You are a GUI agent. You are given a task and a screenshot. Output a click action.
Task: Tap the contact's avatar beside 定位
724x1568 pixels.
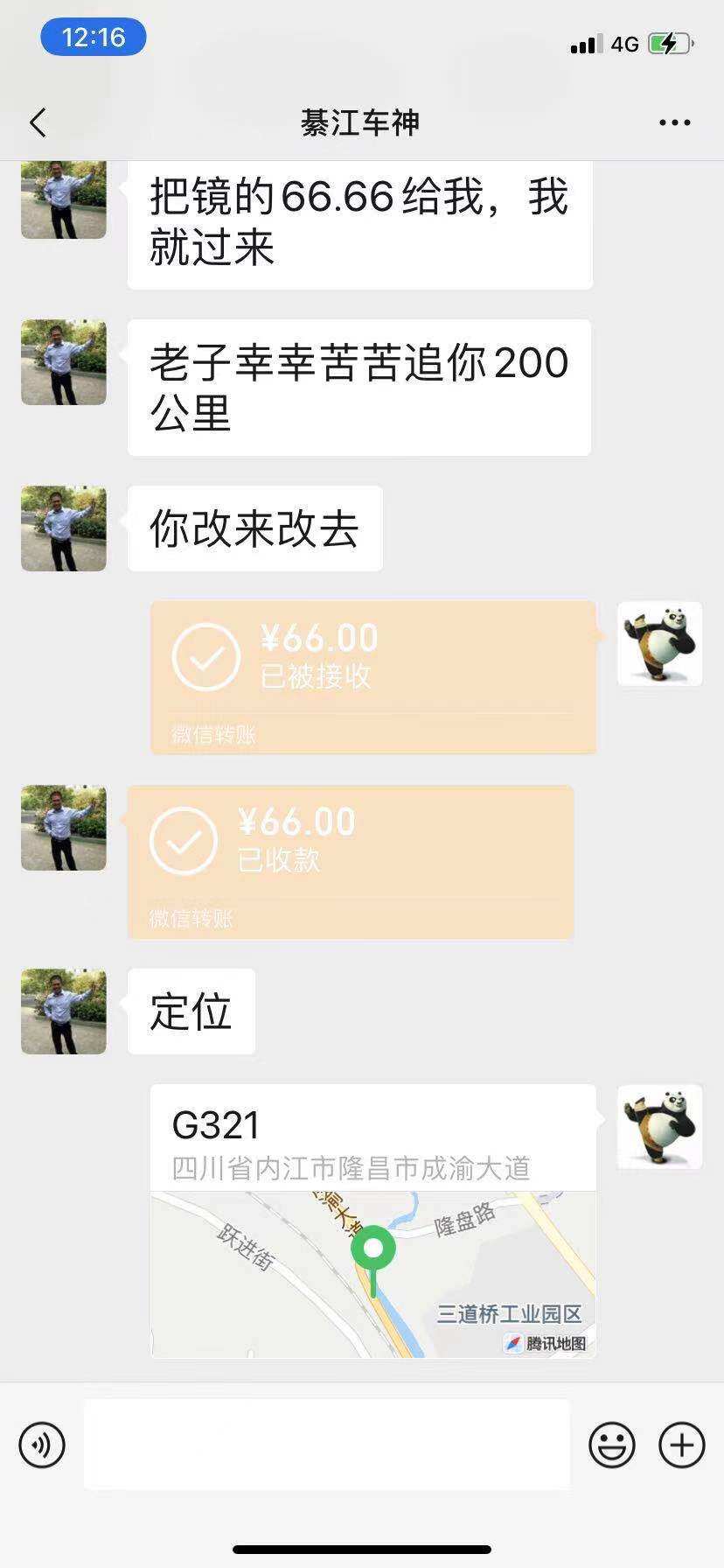pyautogui.click(x=64, y=1011)
